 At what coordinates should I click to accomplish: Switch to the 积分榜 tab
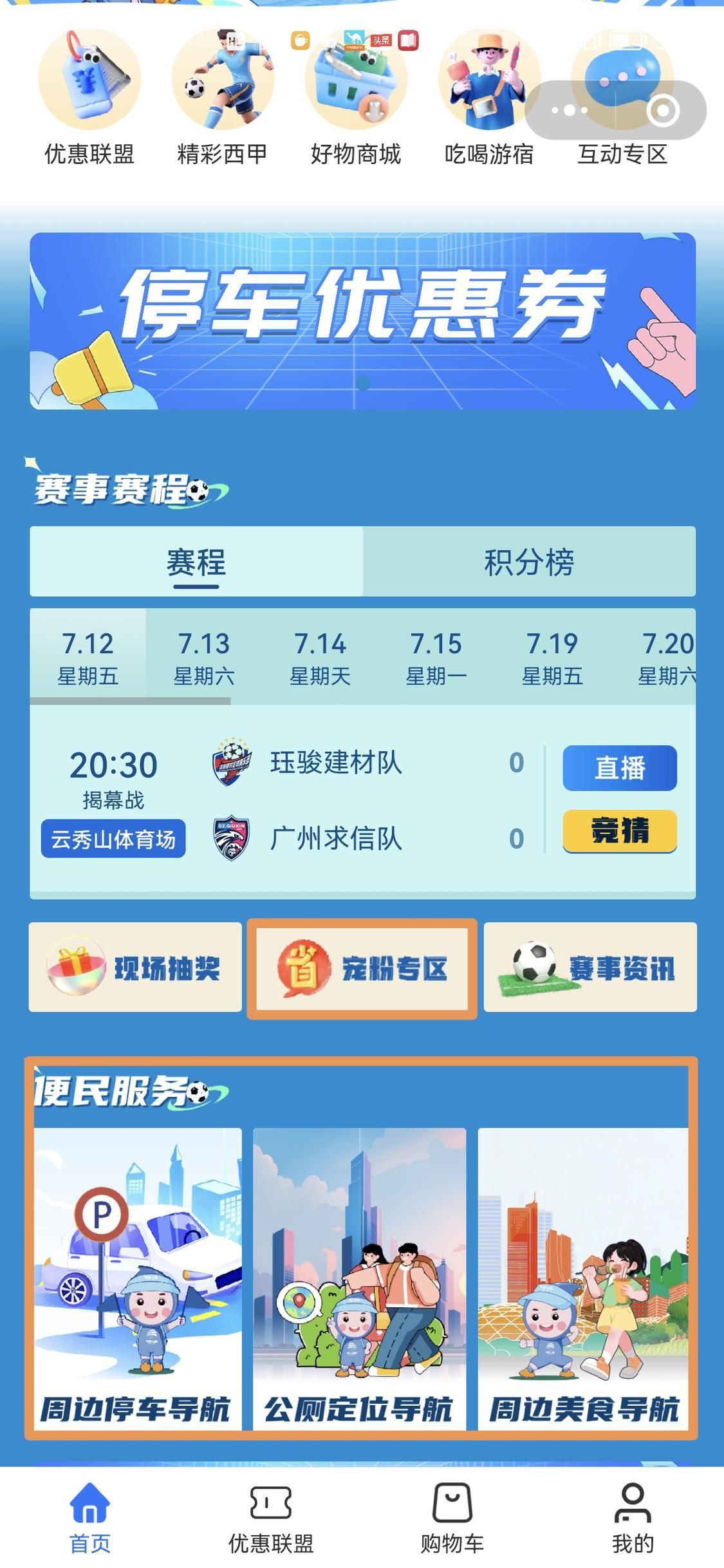point(529,562)
